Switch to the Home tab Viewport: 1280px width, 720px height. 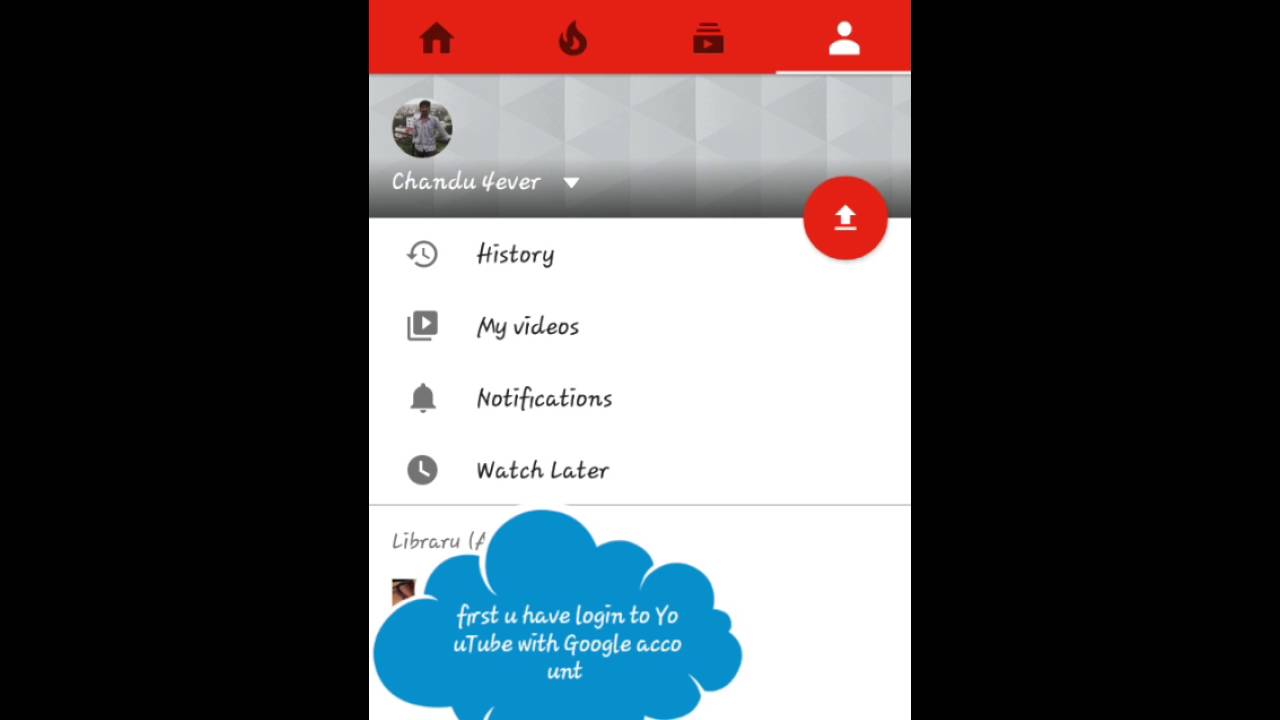tap(436, 39)
